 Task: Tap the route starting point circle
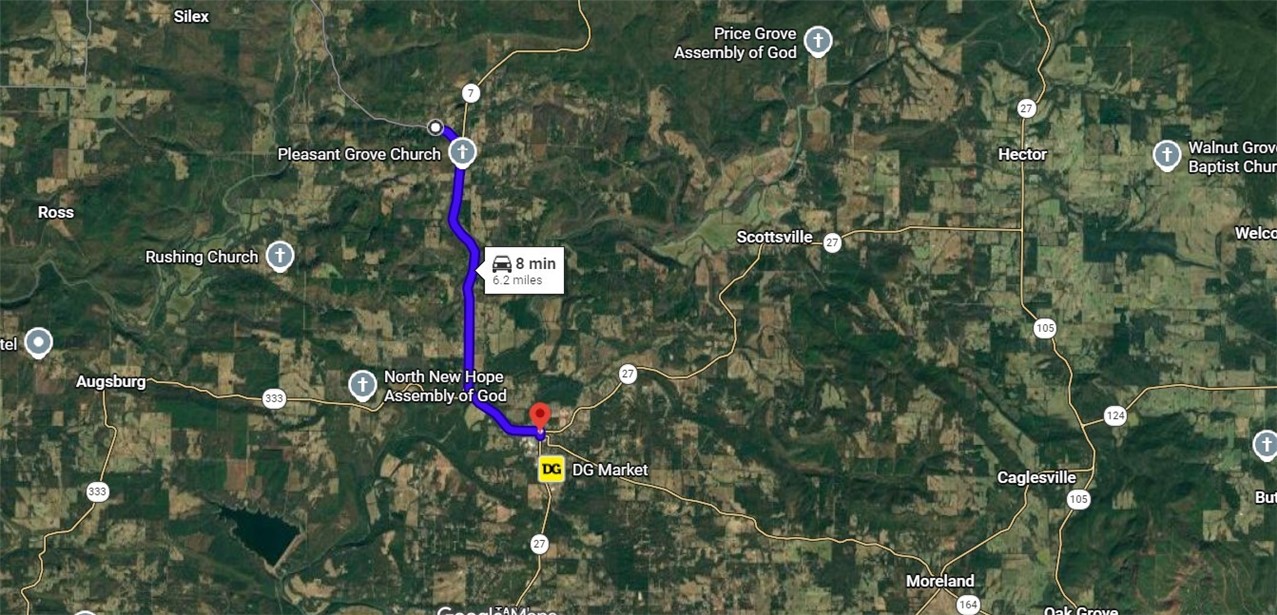(435, 127)
